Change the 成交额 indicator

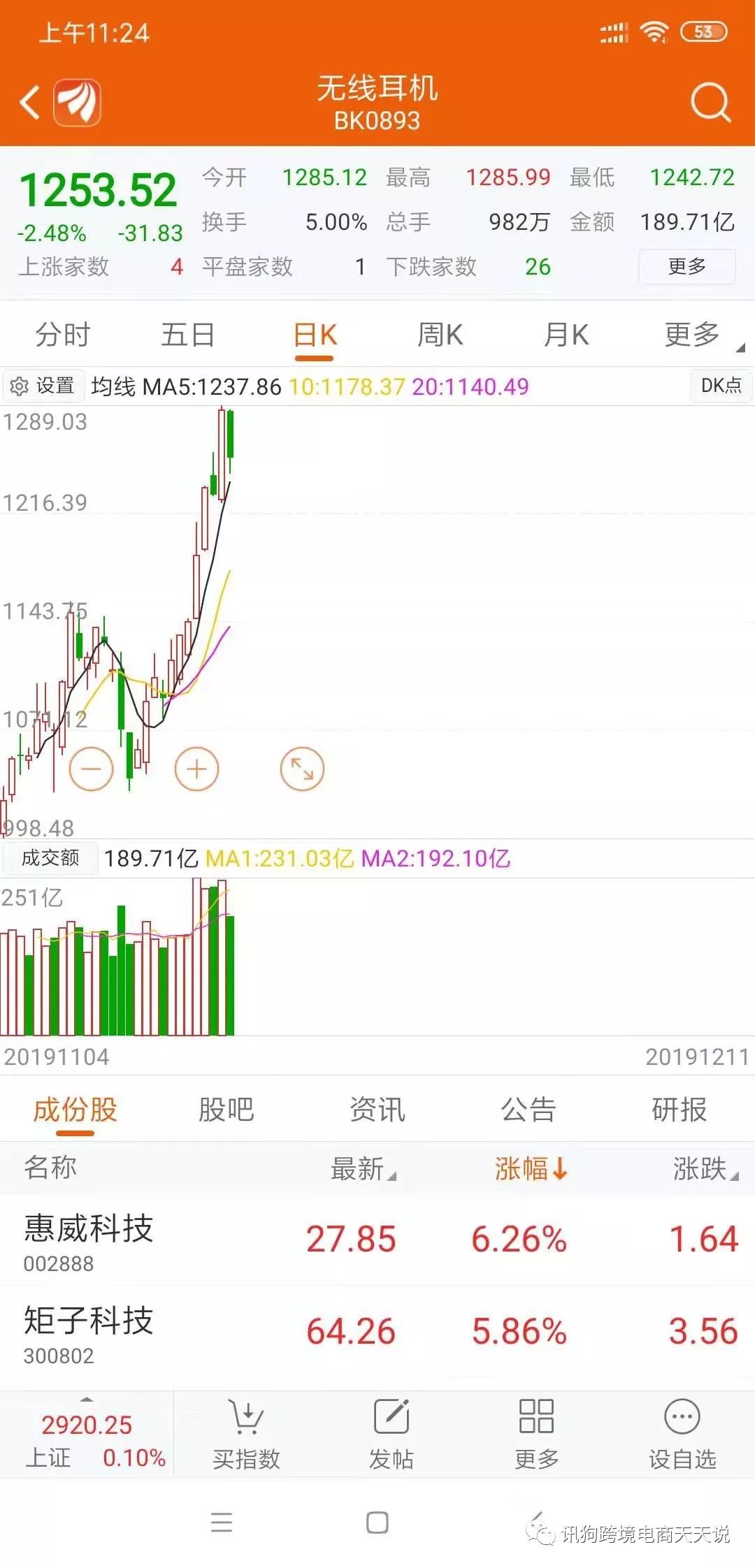[x=50, y=857]
